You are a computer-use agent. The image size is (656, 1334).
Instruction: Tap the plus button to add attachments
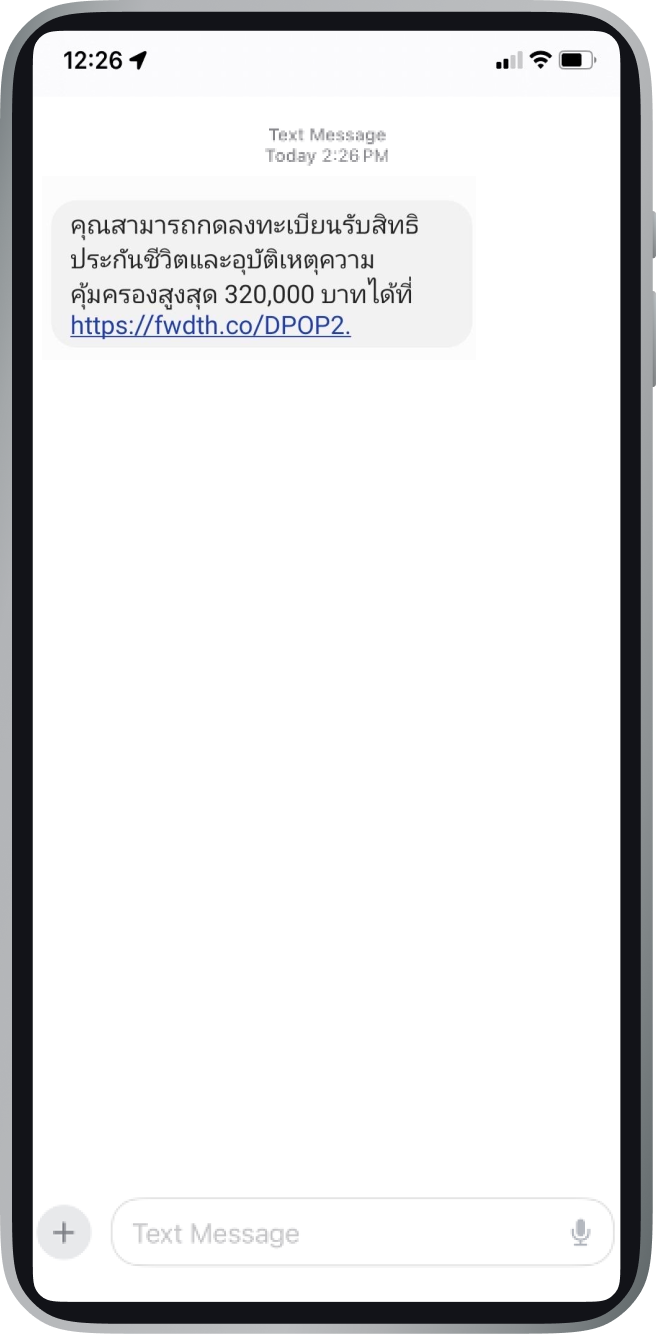63,1232
